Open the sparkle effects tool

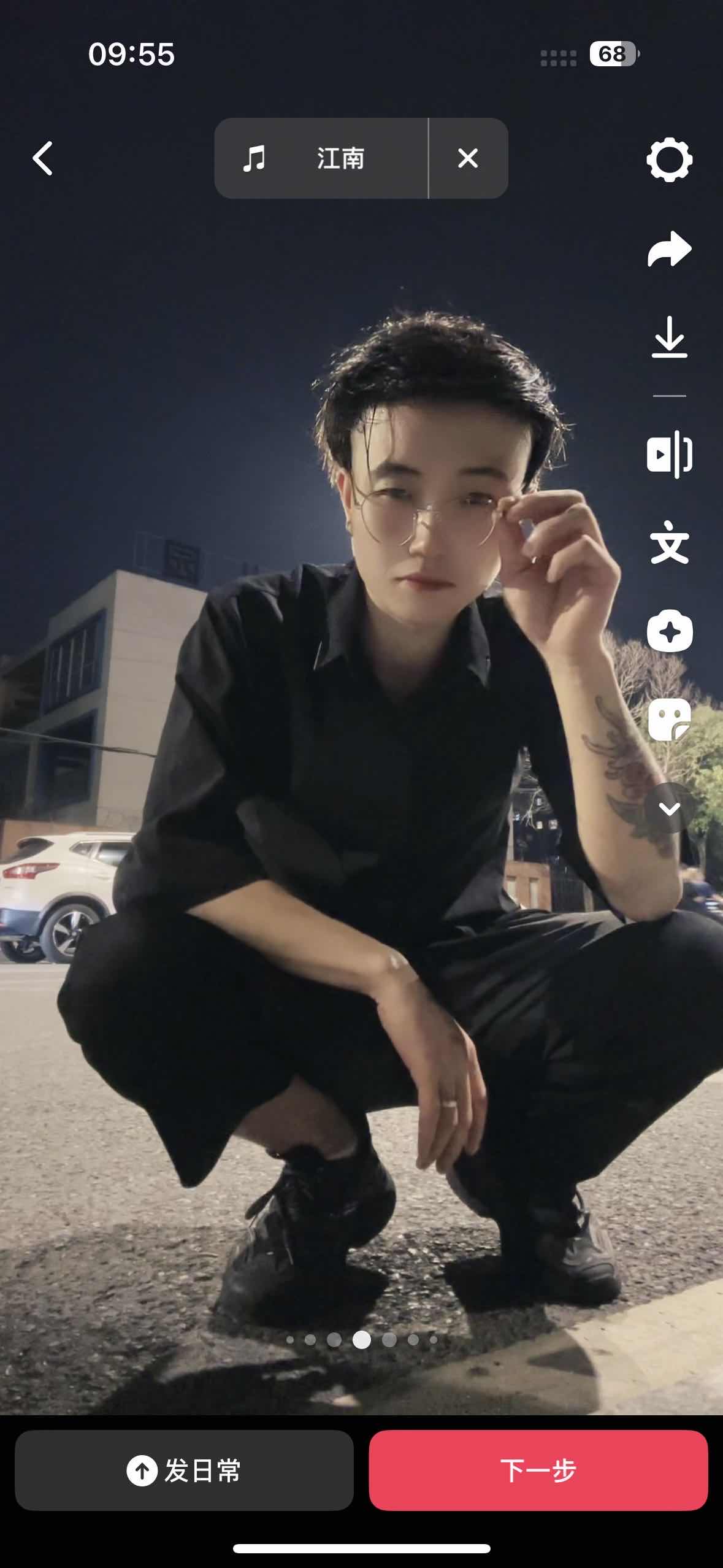click(669, 631)
